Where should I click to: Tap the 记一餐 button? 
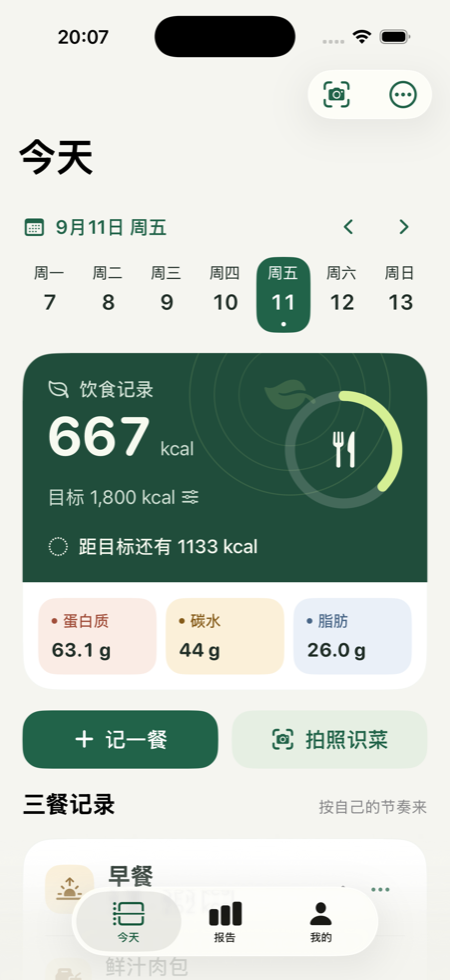coord(121,739)
